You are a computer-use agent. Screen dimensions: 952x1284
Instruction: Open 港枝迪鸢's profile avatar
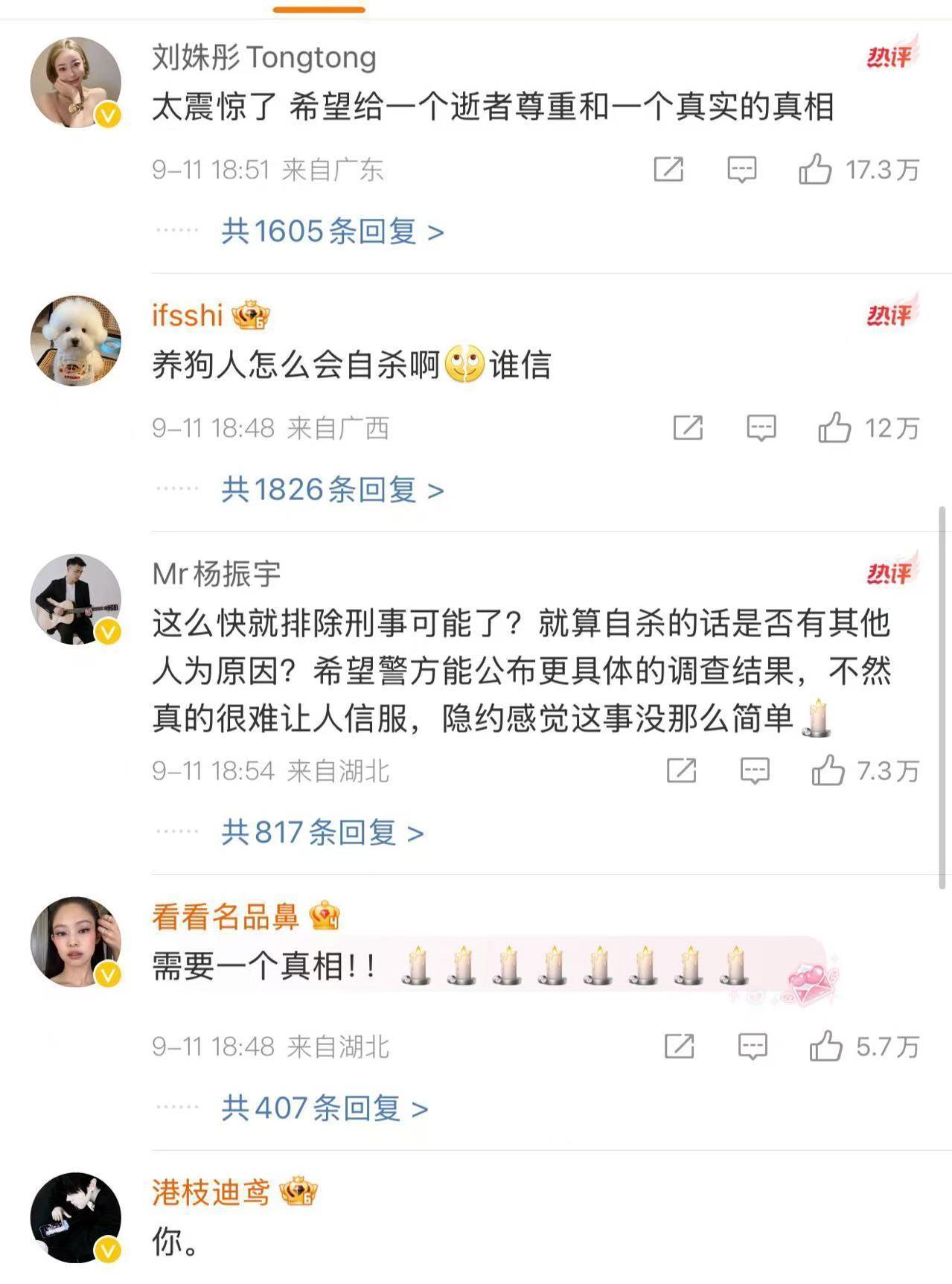point(76,1218)
